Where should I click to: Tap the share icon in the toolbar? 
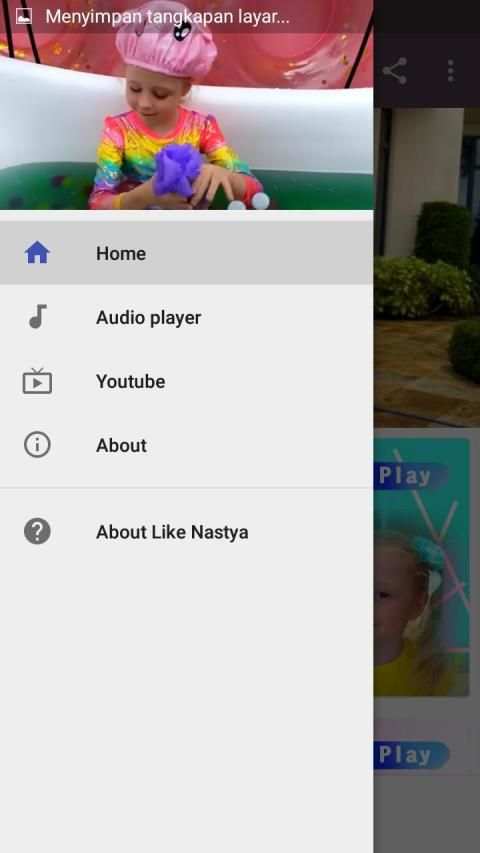click(395, 71)
